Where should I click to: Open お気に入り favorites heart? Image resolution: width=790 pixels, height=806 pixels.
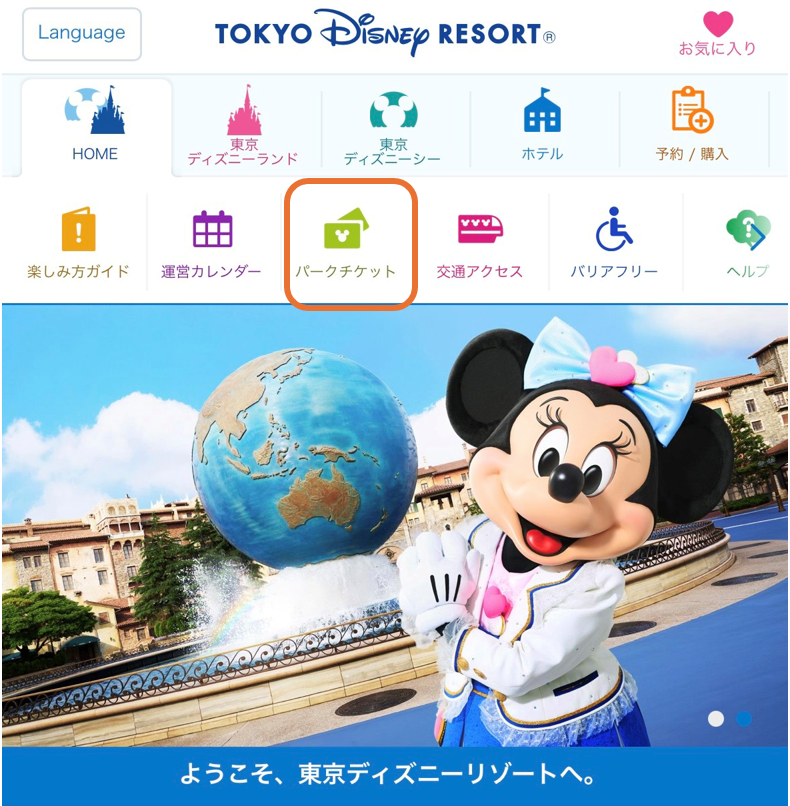click(717, 34)
